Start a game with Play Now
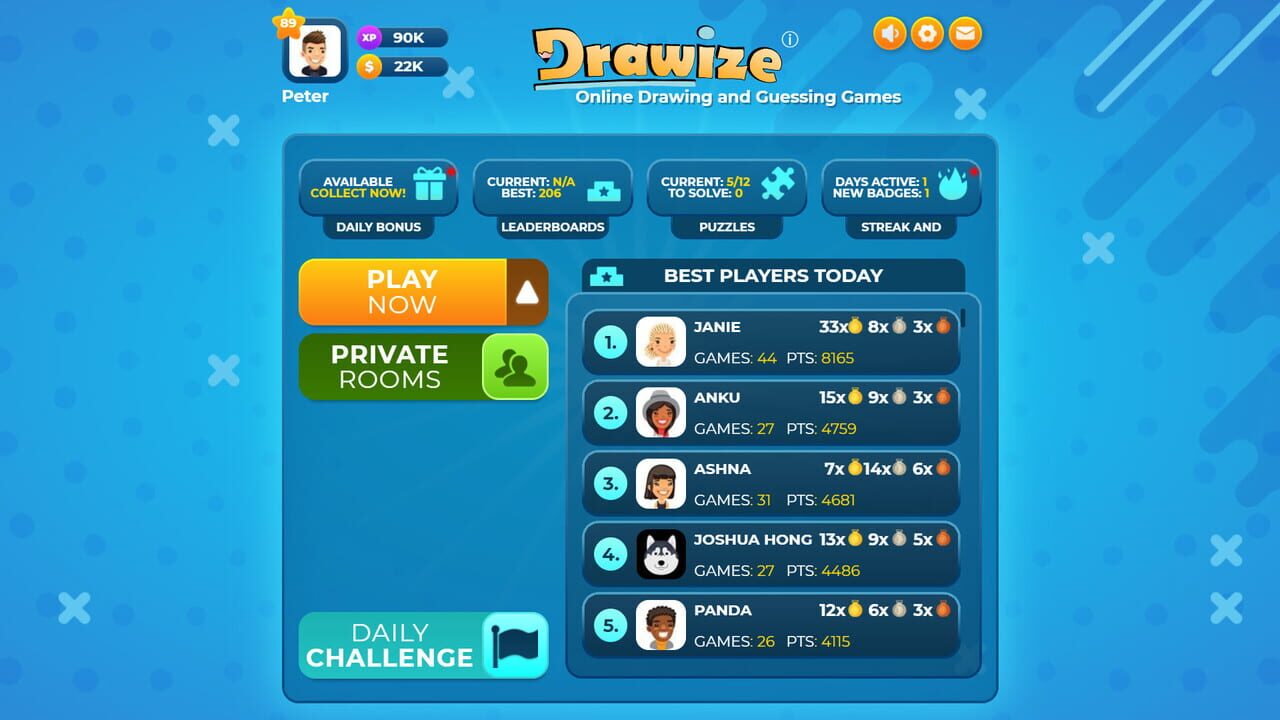 [403, 292]
